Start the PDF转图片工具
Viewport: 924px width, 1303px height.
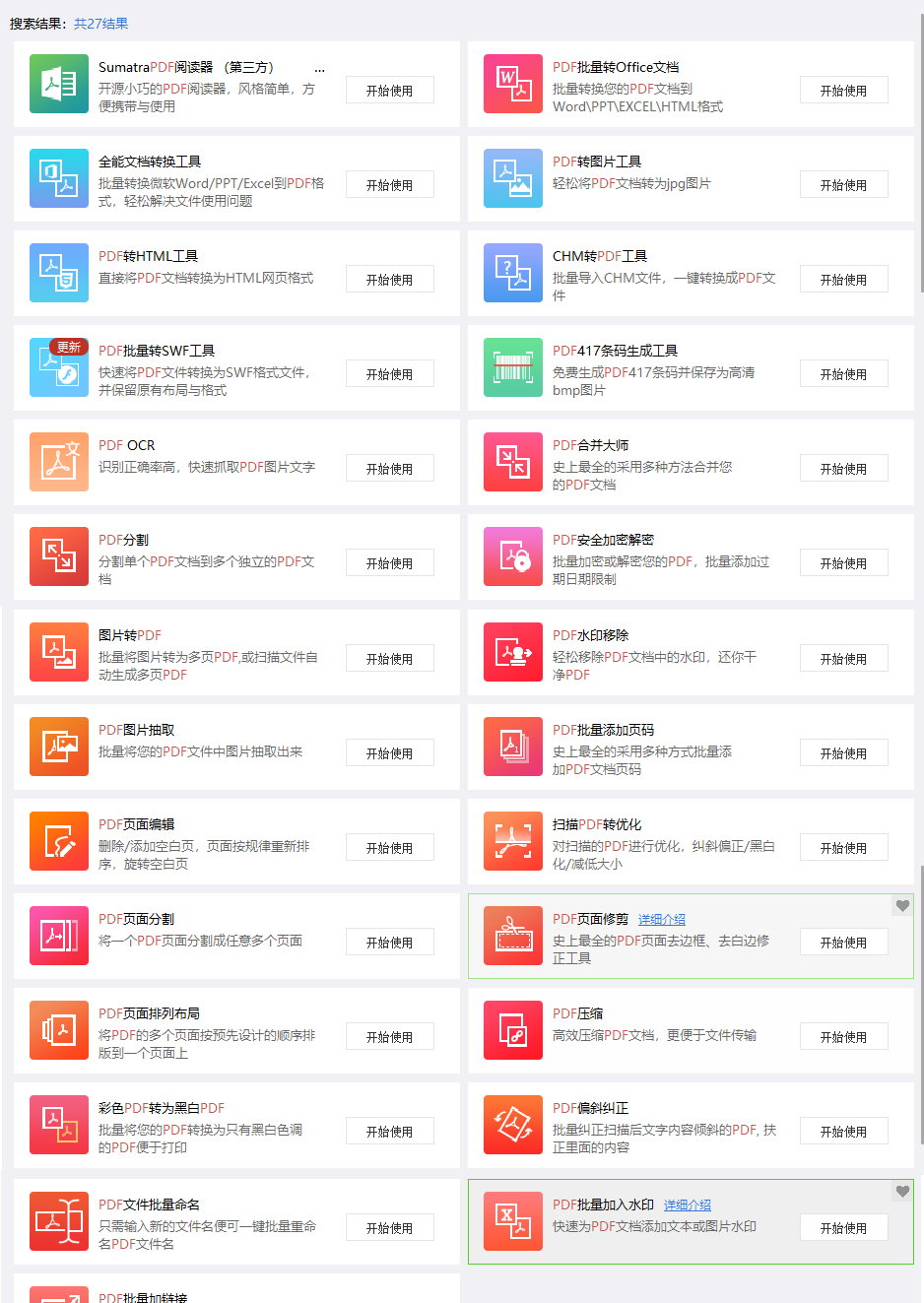(x=843, y=185)
